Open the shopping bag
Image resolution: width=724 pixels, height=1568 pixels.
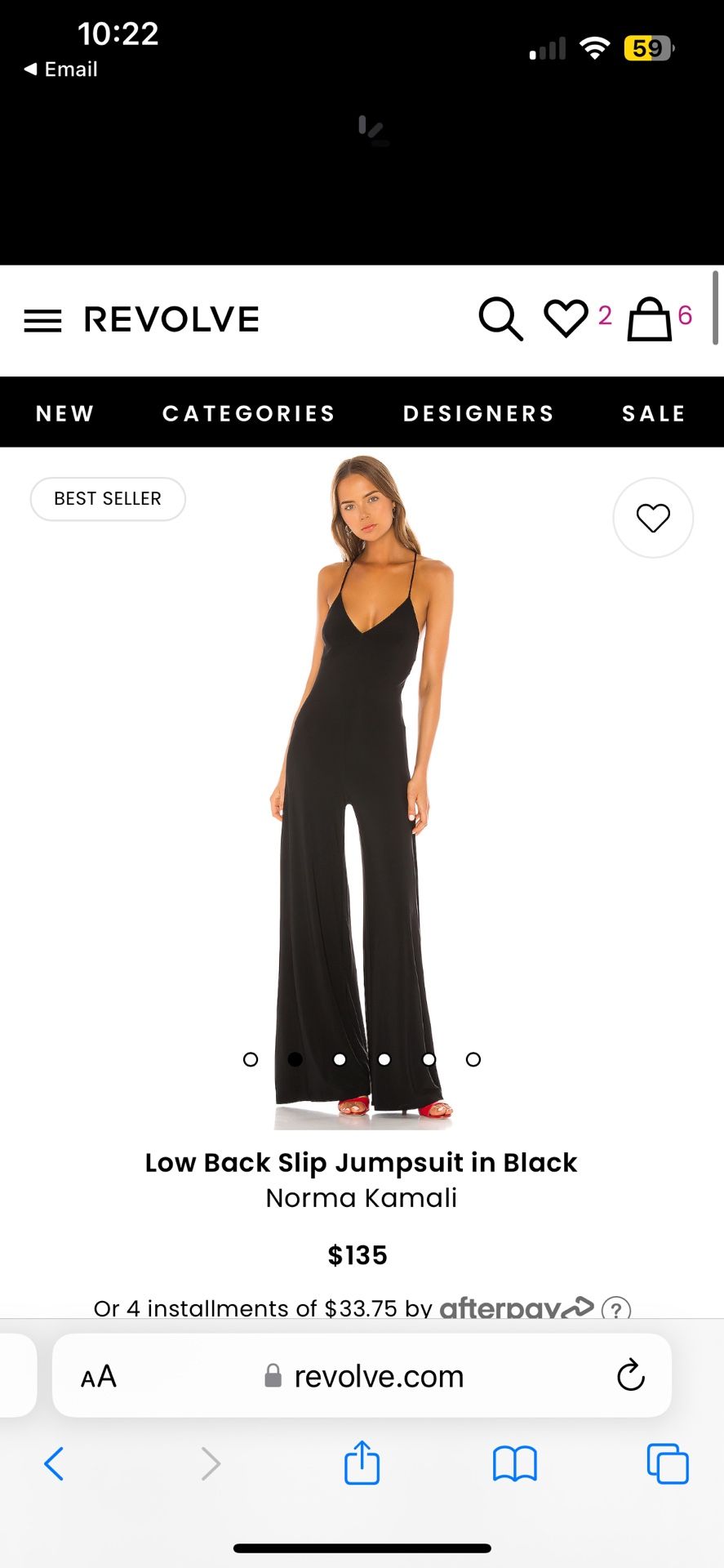[x=650, y=318]
